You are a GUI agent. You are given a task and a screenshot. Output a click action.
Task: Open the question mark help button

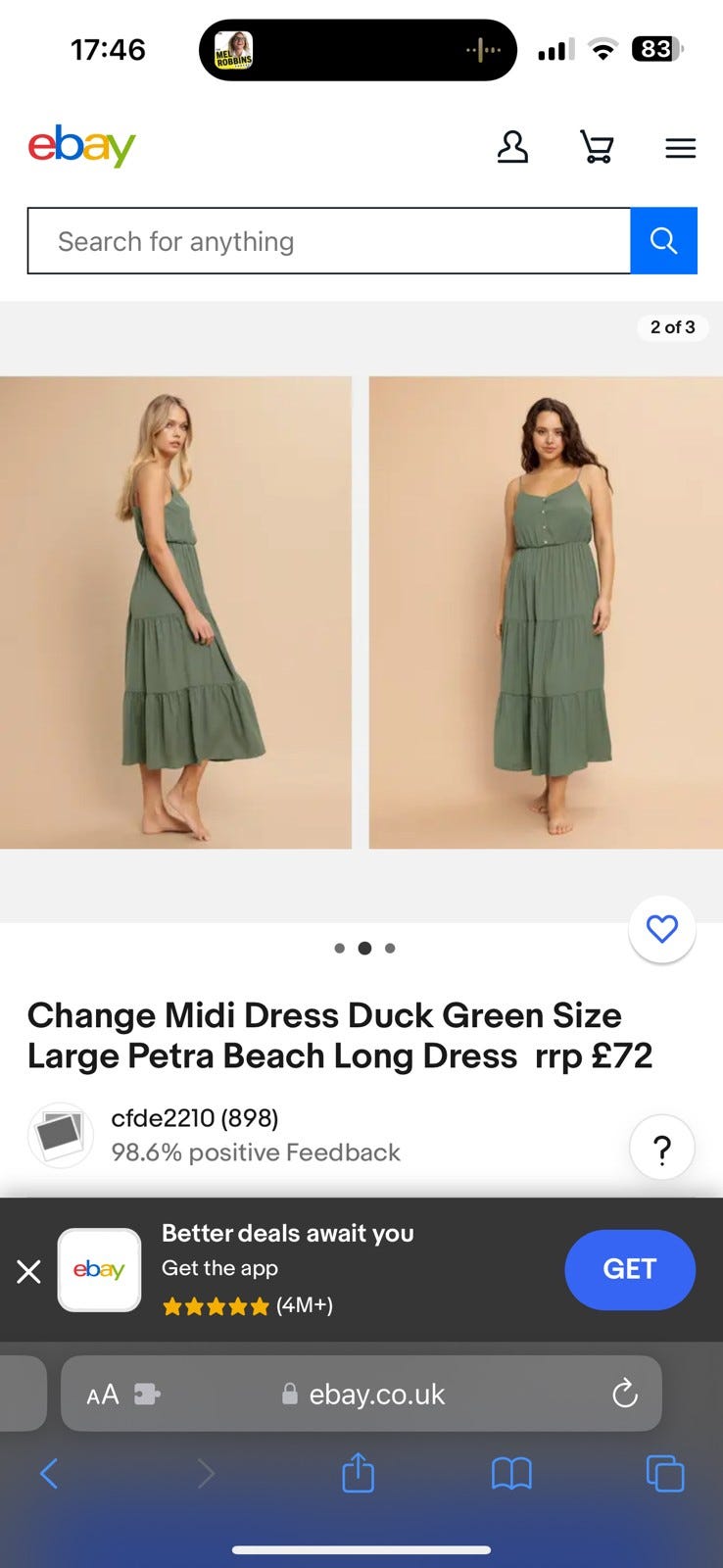[662, 1149]
